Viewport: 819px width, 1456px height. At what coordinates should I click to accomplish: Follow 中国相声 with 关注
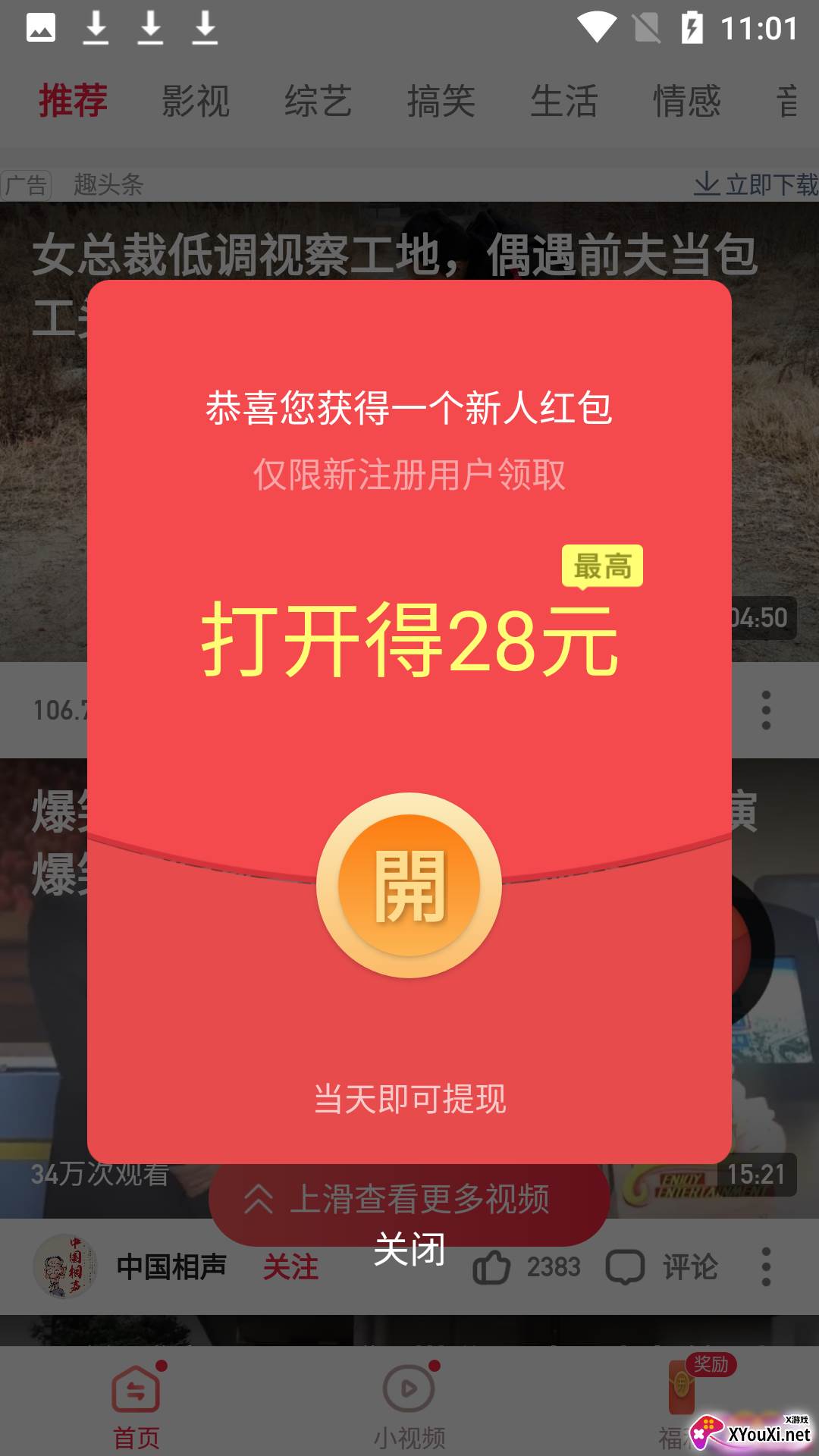coord(290,1267)
